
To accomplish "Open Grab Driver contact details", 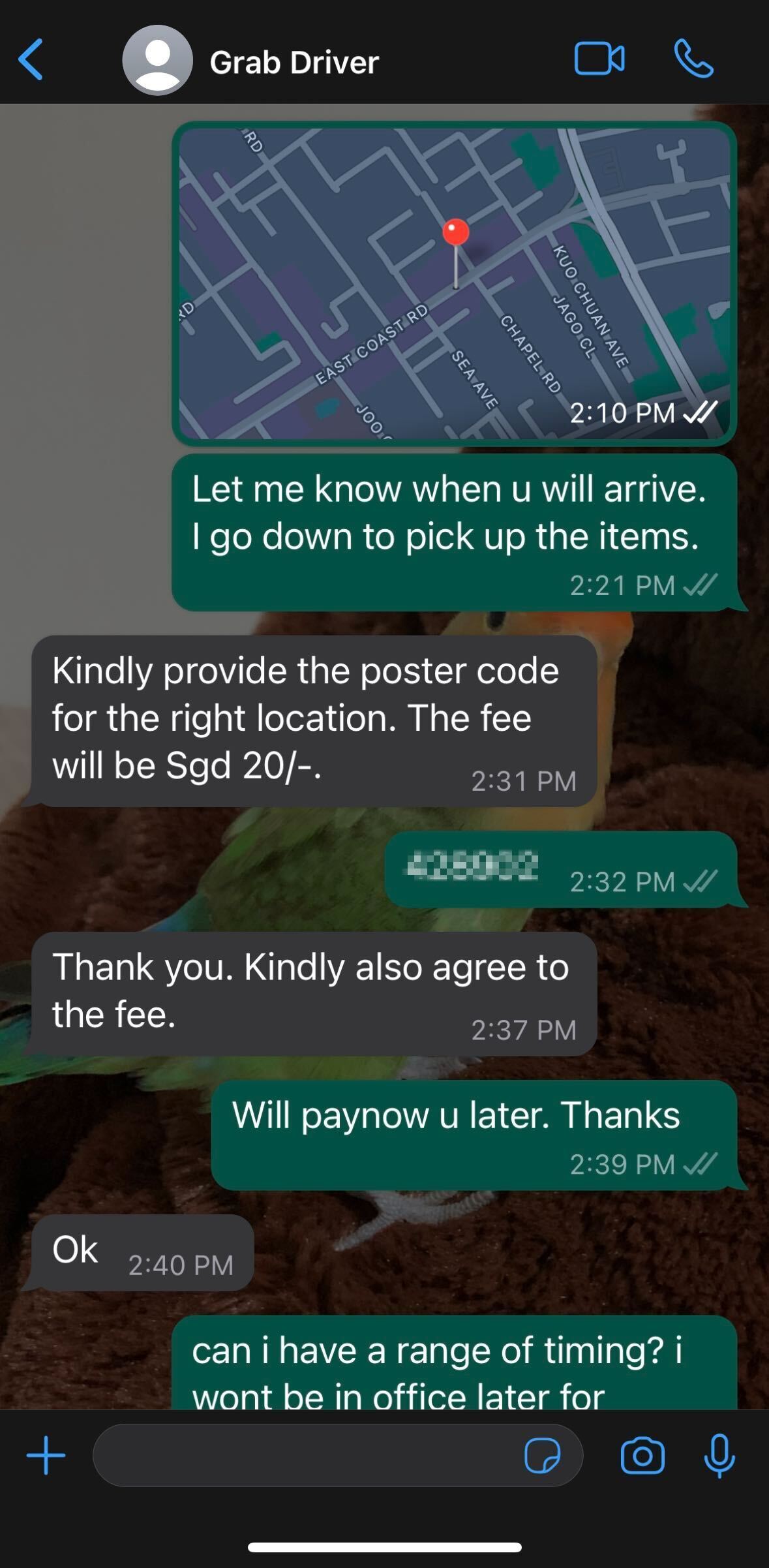I will coord(293,62).
